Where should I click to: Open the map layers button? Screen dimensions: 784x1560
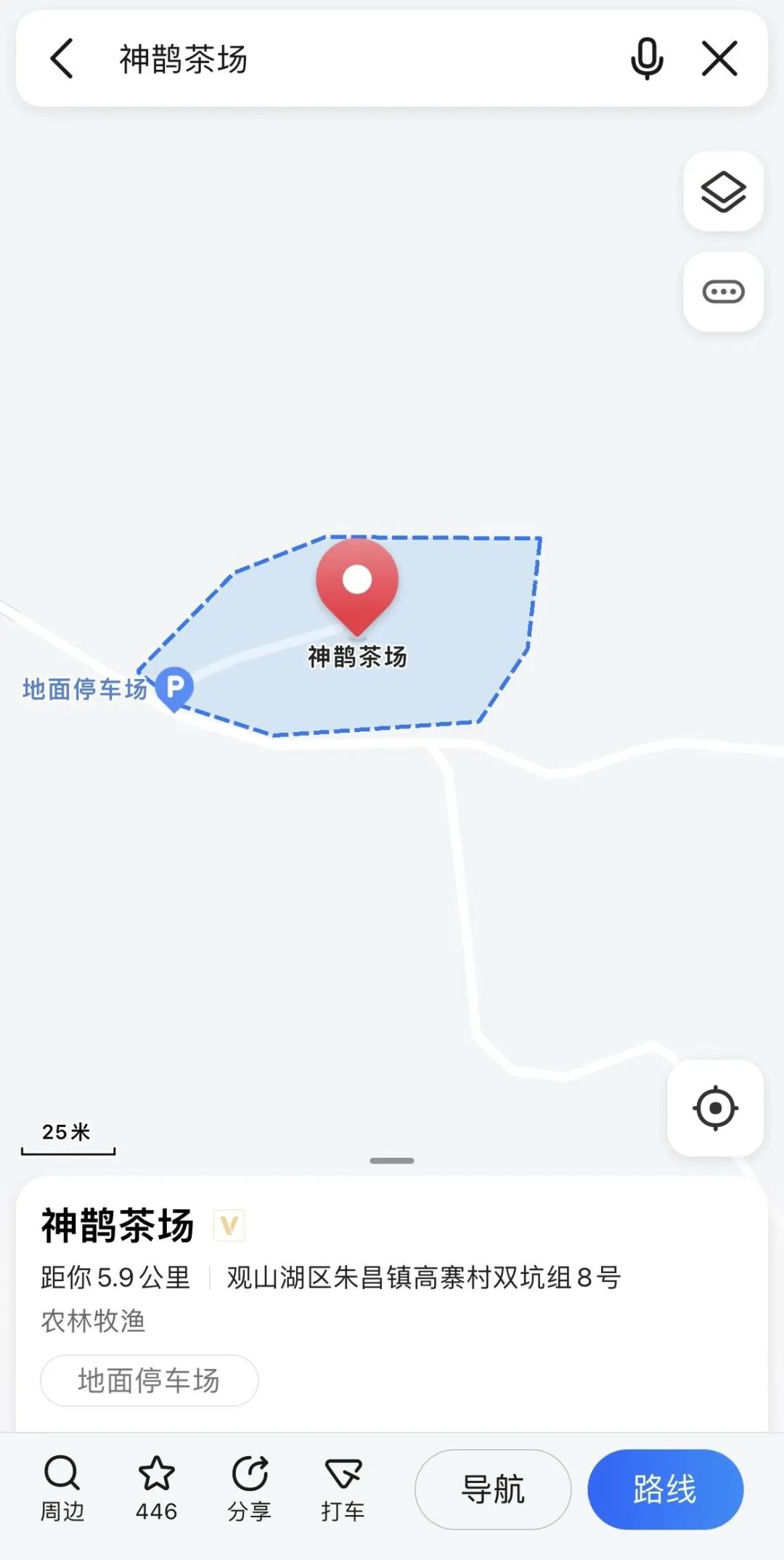point(723,192)
